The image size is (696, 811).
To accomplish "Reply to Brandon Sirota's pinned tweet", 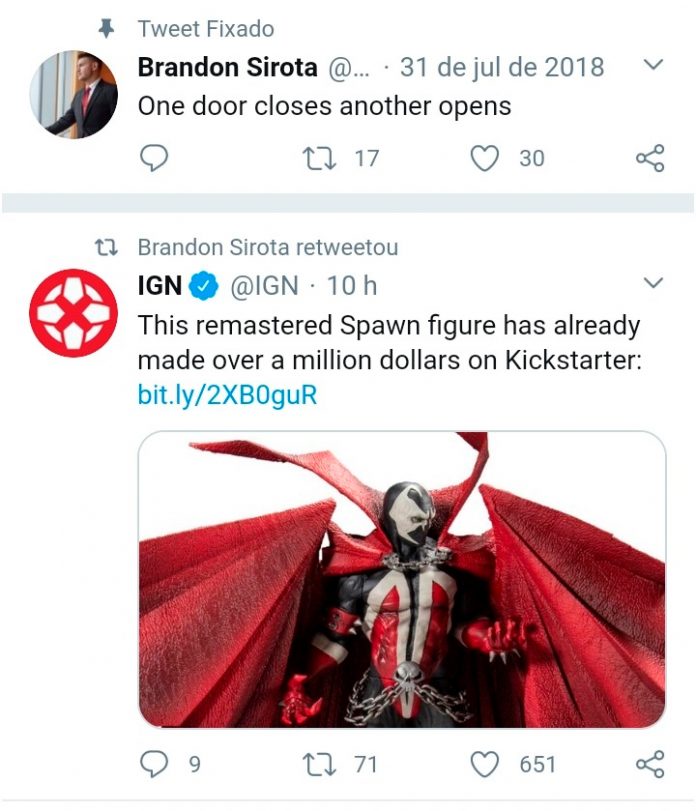I will click(153, 158).
